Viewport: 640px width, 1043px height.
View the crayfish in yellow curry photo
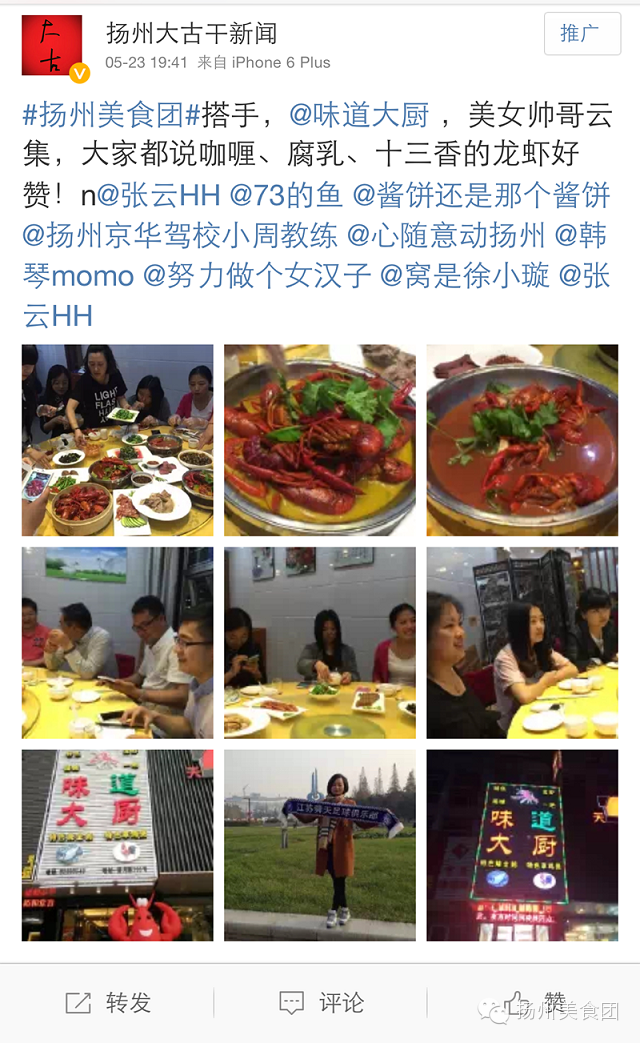pos(319,440)
